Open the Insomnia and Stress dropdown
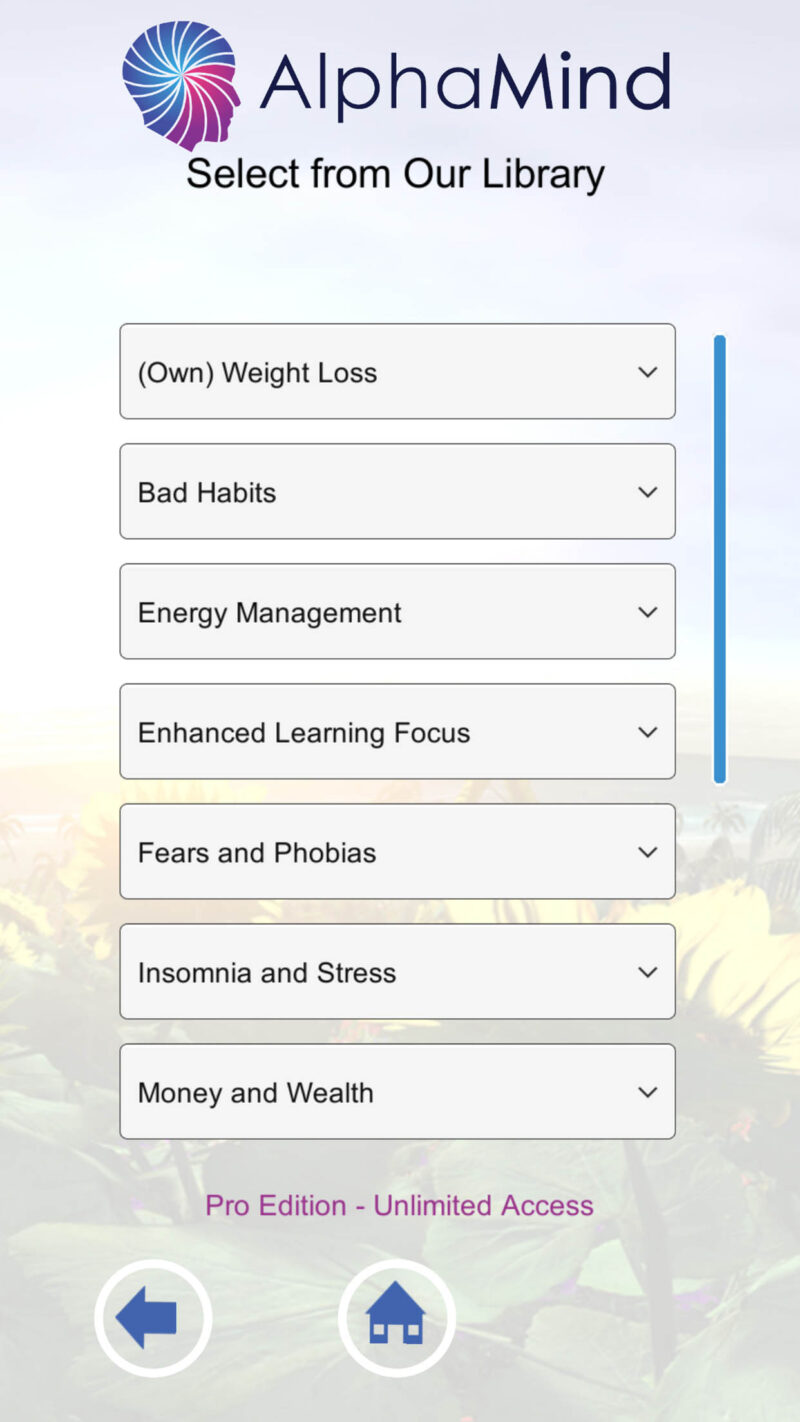The width and height of the screenshot is (800, 1422). [x=397, y=971]
